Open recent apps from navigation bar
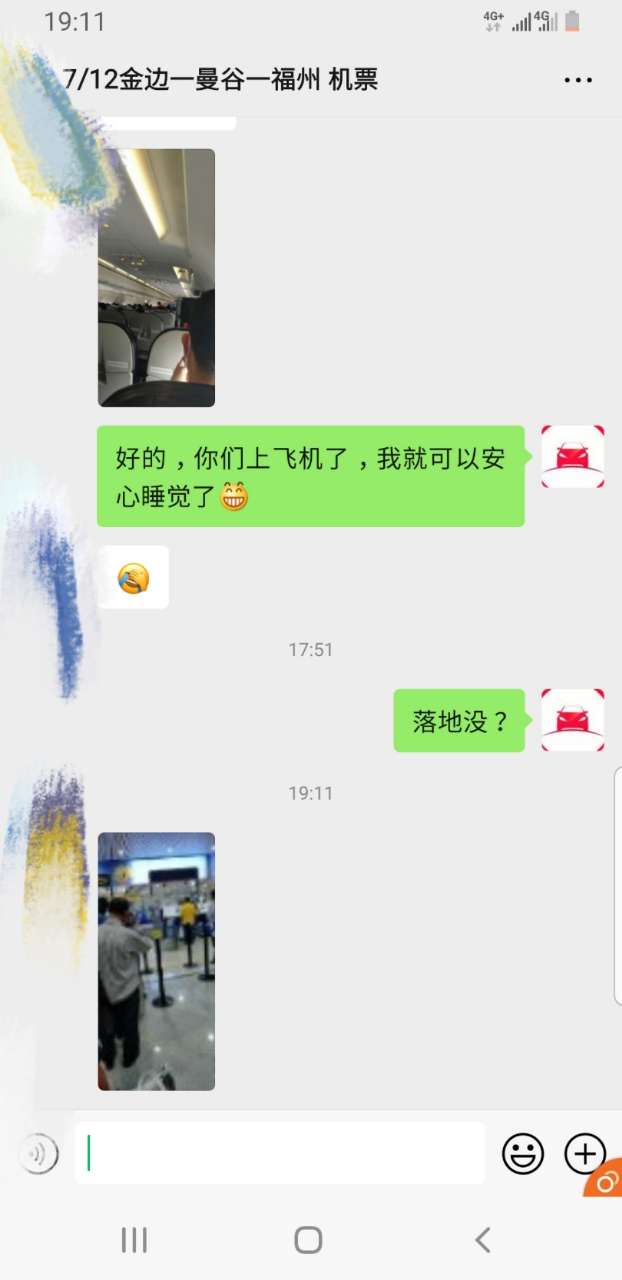 pos(134,1240)
